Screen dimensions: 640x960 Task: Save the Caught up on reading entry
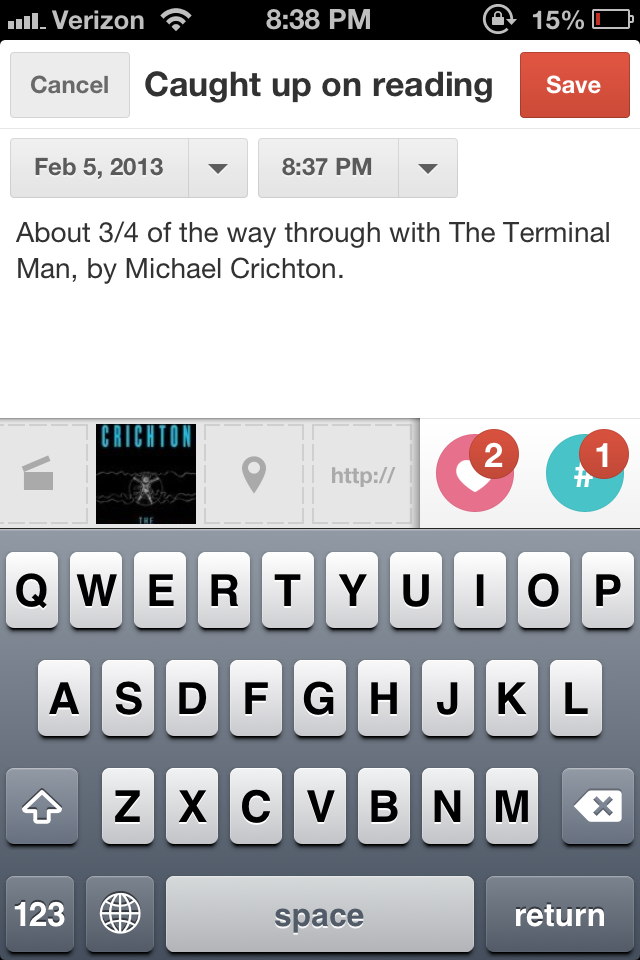573,85
